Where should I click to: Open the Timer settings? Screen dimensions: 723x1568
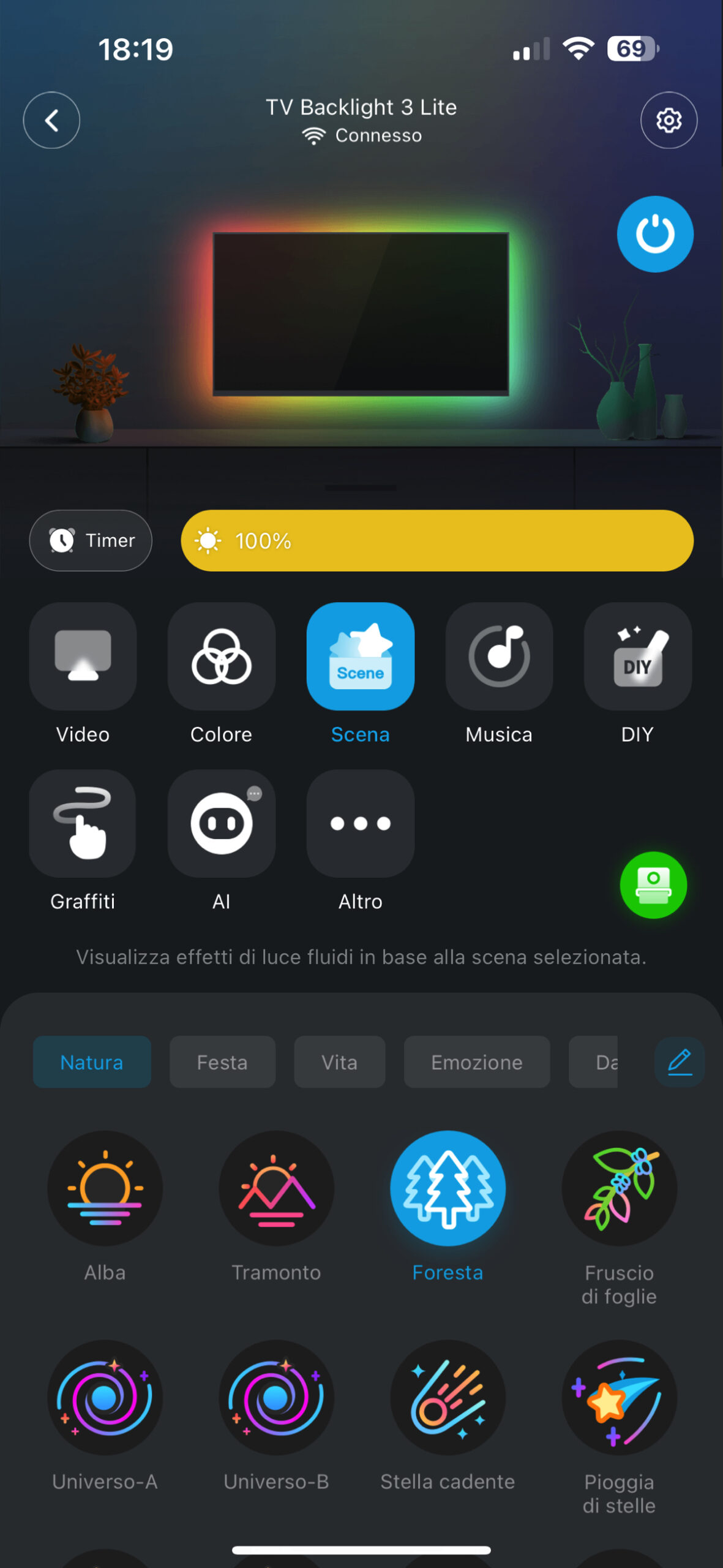point(91,540)
